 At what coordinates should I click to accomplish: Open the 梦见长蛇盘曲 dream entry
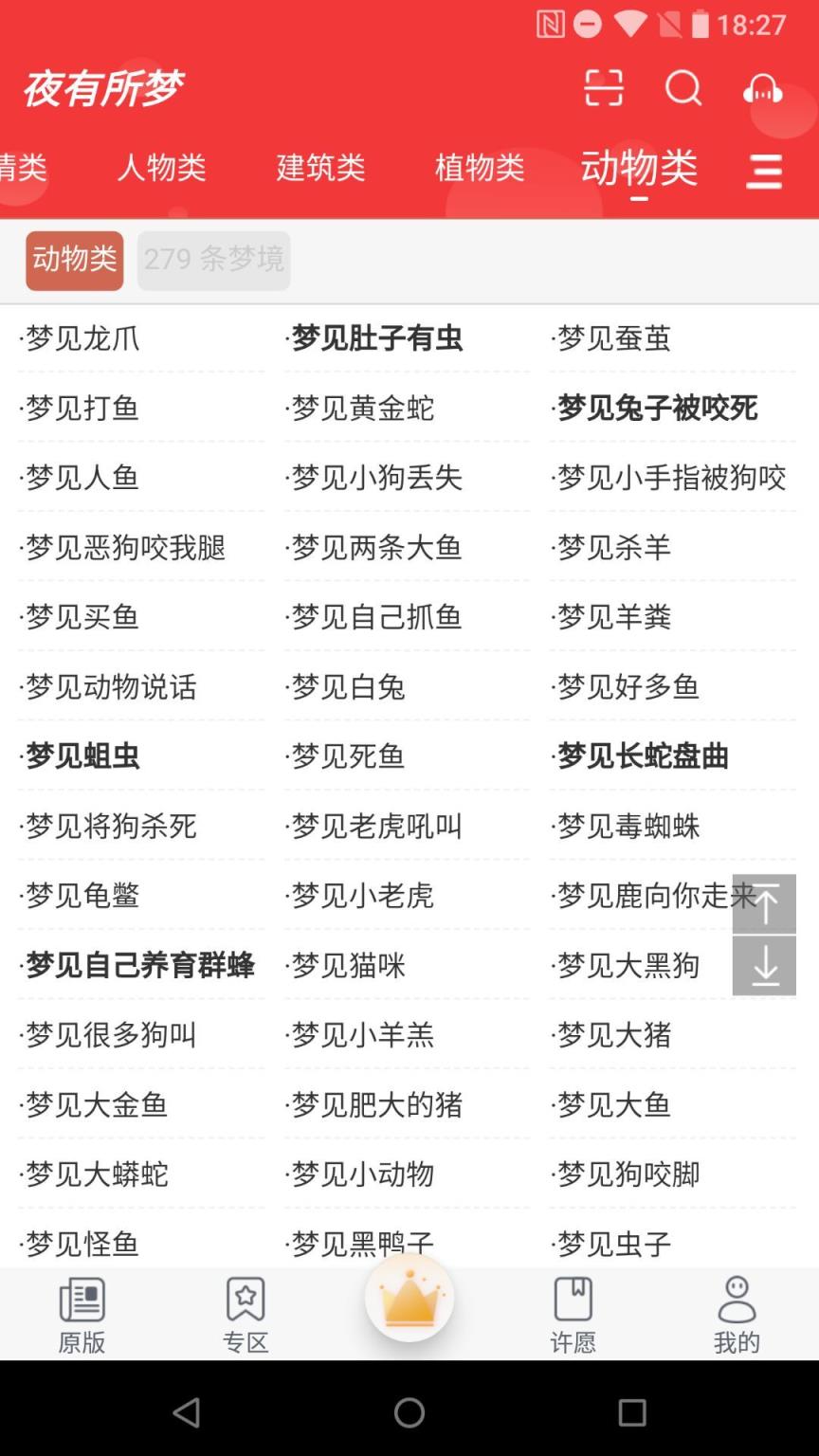(x=640, y=756)
